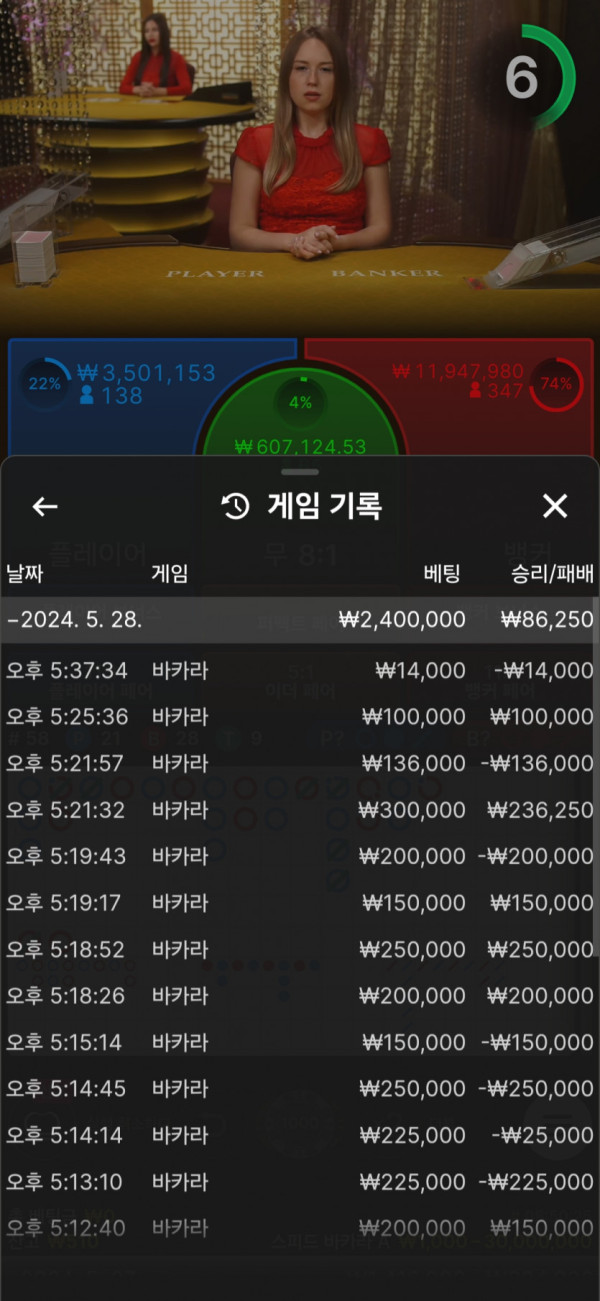Open the 5:14:14 round that lost ₩25,000
Viewport: 600px width, 1301px height.
(x=298, y=1135)
